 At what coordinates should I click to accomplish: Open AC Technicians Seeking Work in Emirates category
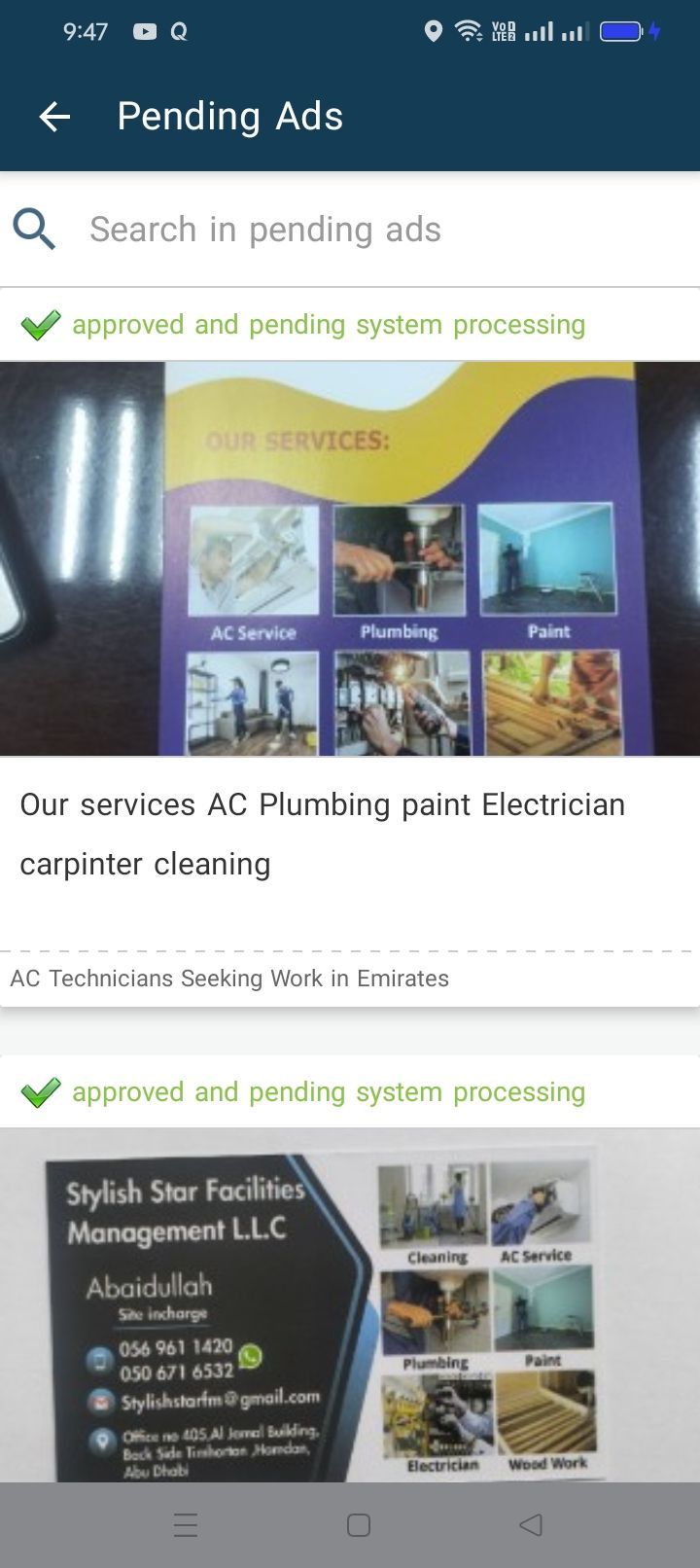point(229,979)
